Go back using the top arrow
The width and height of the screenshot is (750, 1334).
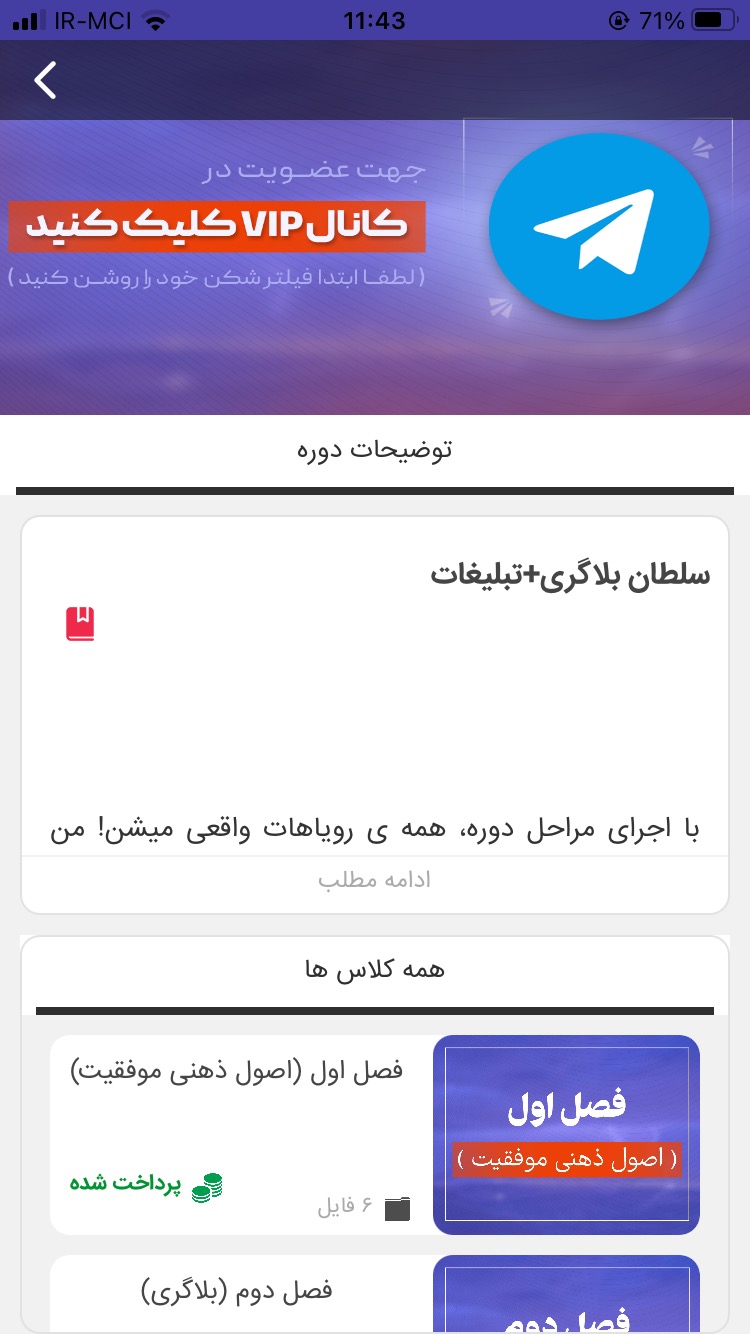coord(45,80)
